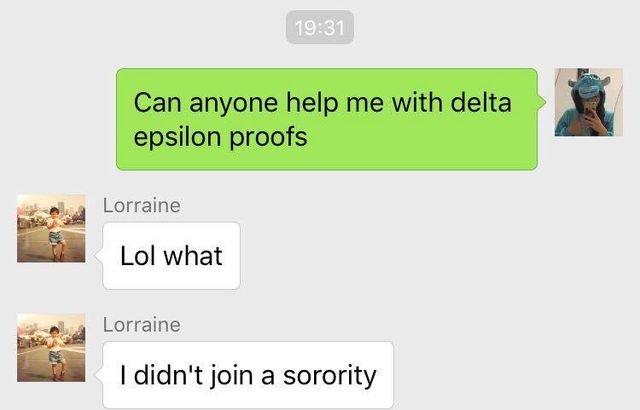Image resolution: width=640 pixels, height=410 pixels.
Task: Open Lorraine's avatar next to "Lol what"
Action: pos(51,228)
